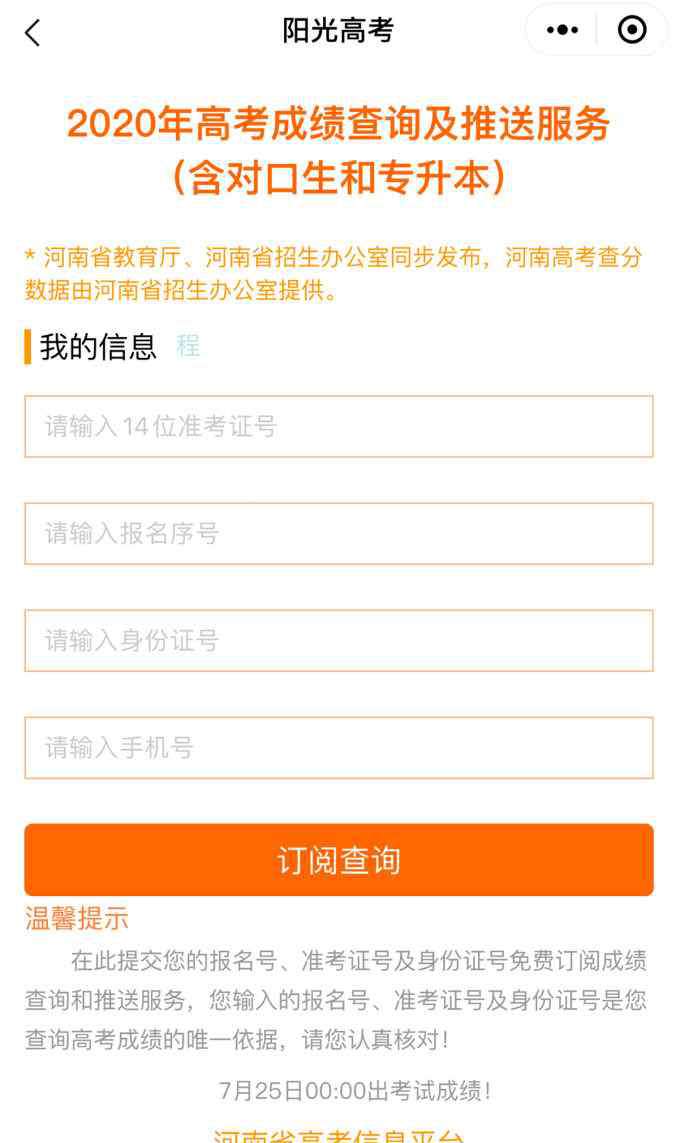Submit with the 订阅查询 button

(339, 860)
